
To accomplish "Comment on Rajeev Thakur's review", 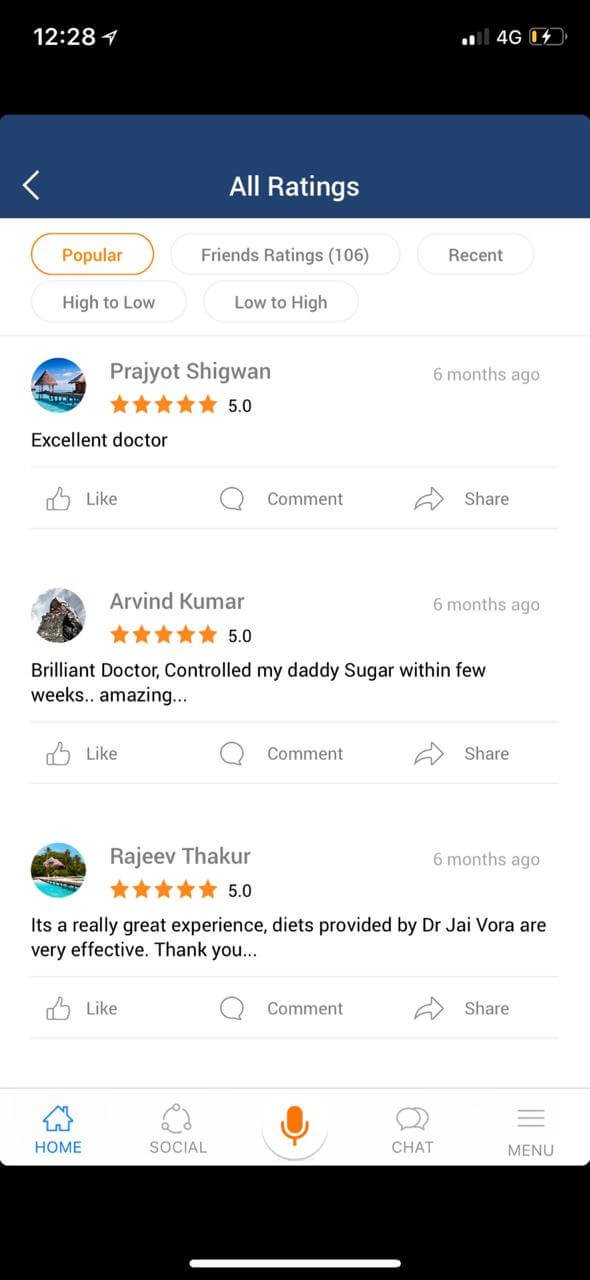I will pyautogui.click(x=282, y=1008).
